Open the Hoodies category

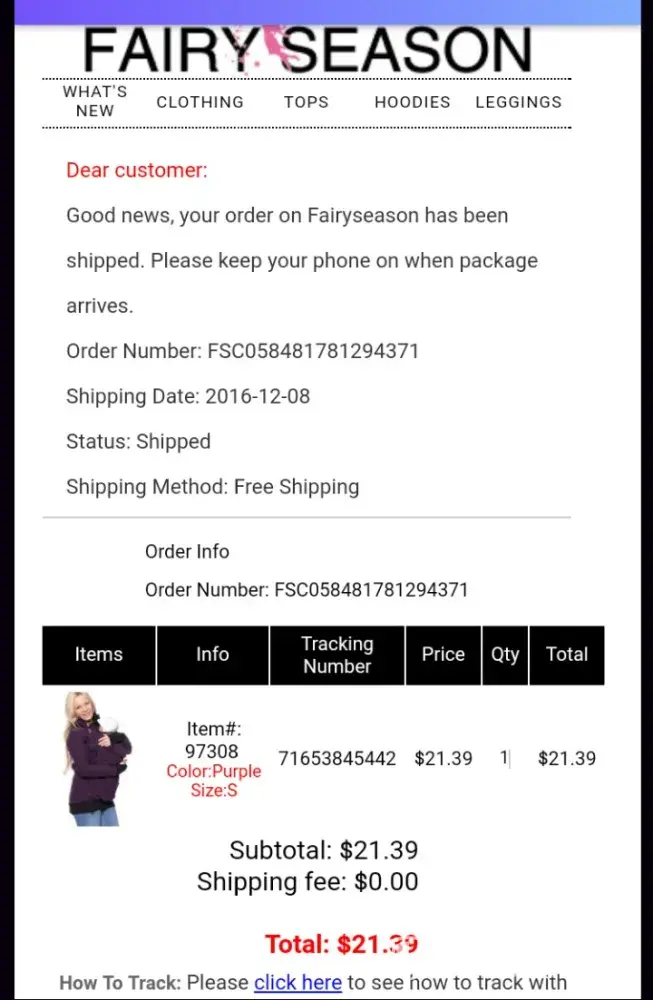coord(412,102)
